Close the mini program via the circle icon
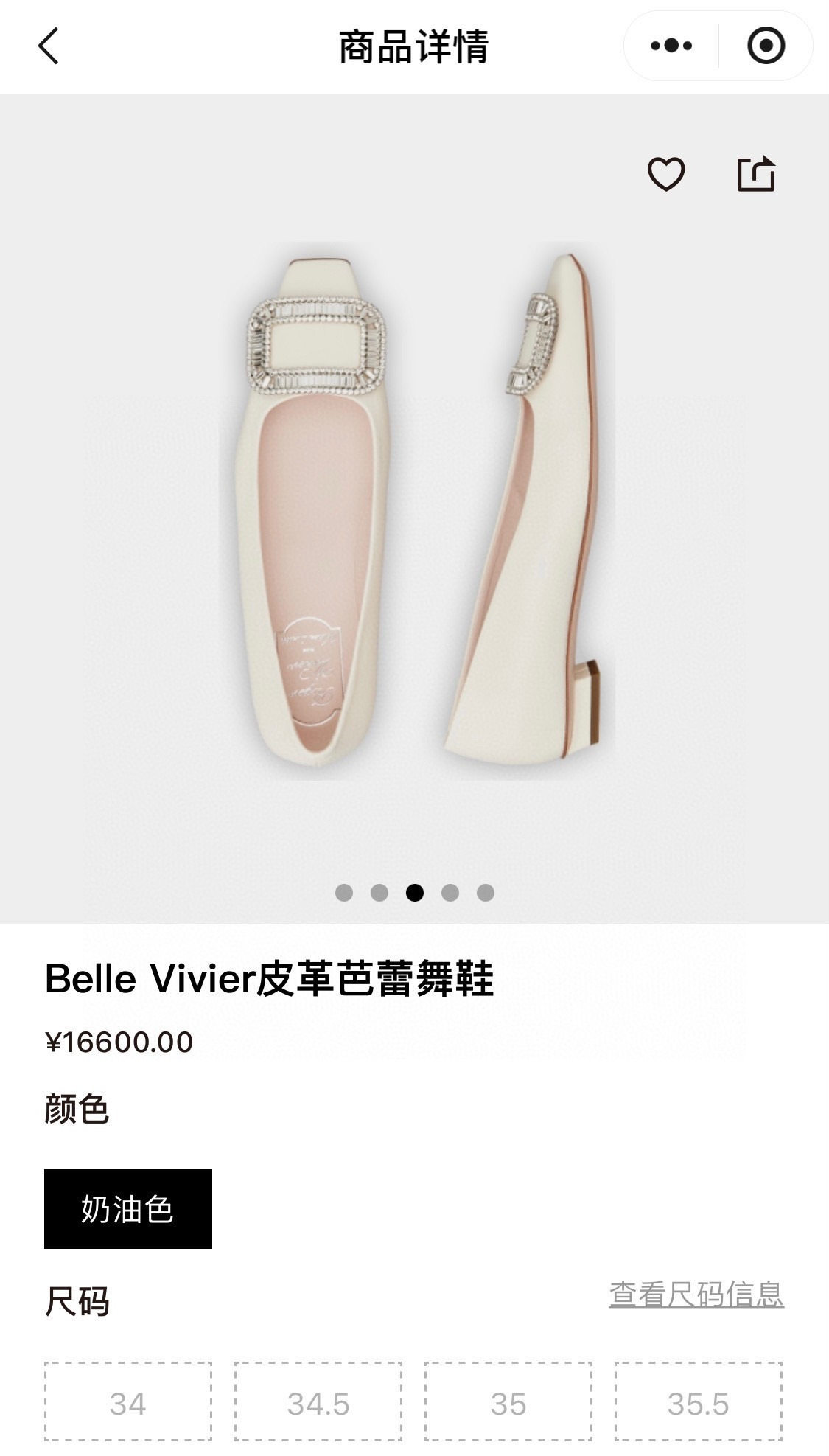Screen dimensions: 829x1456 point(766,46)
